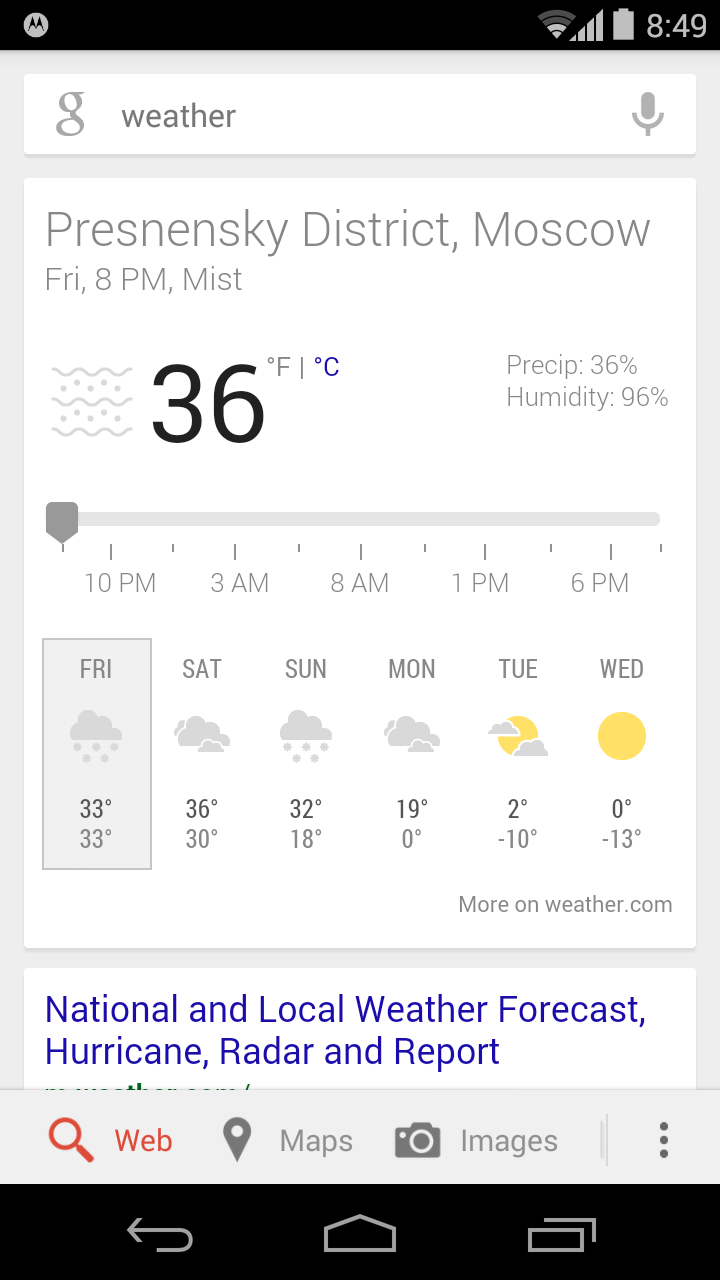Select the SUN forecast day

[x=306, y=754]
